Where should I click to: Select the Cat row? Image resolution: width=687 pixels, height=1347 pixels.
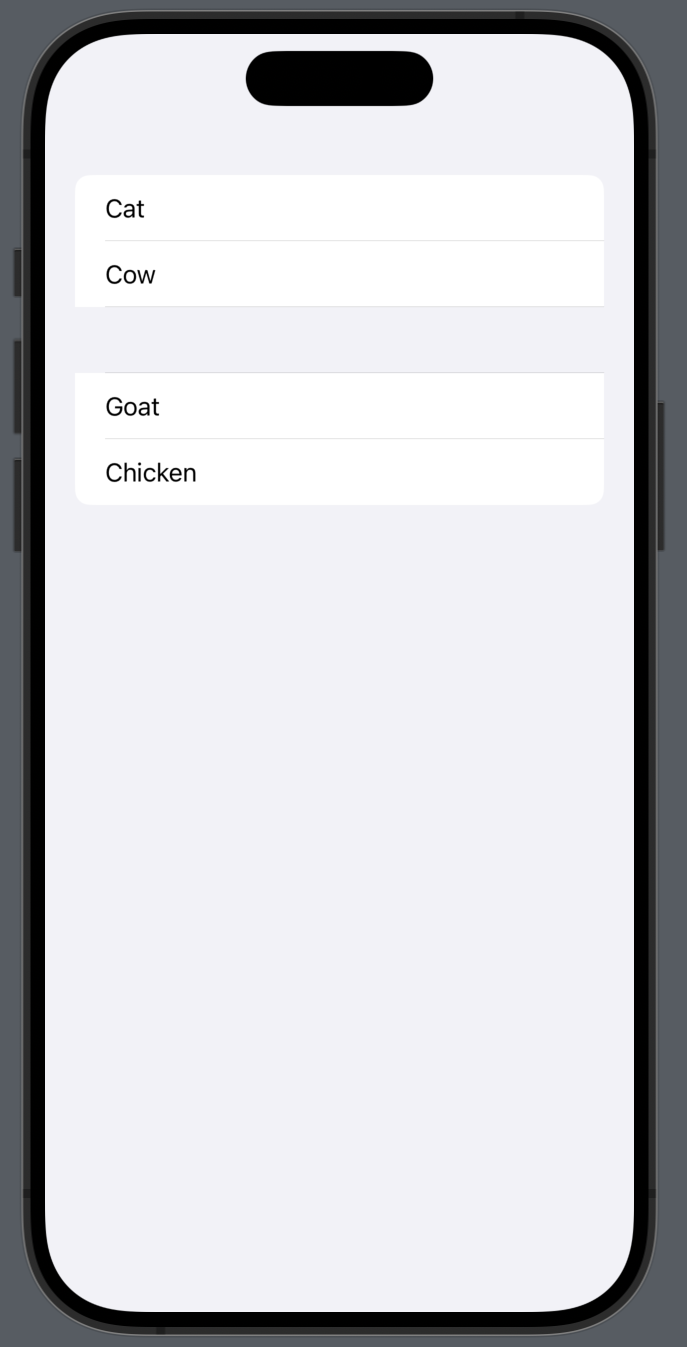[339, 208]
